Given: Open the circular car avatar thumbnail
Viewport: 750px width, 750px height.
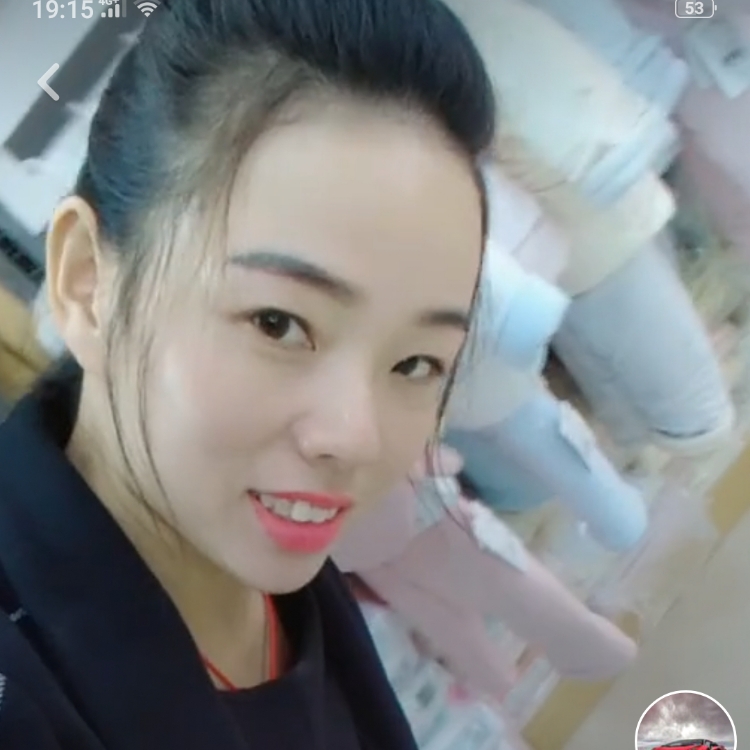Looking at the screenshot, I should pos(686,726).
